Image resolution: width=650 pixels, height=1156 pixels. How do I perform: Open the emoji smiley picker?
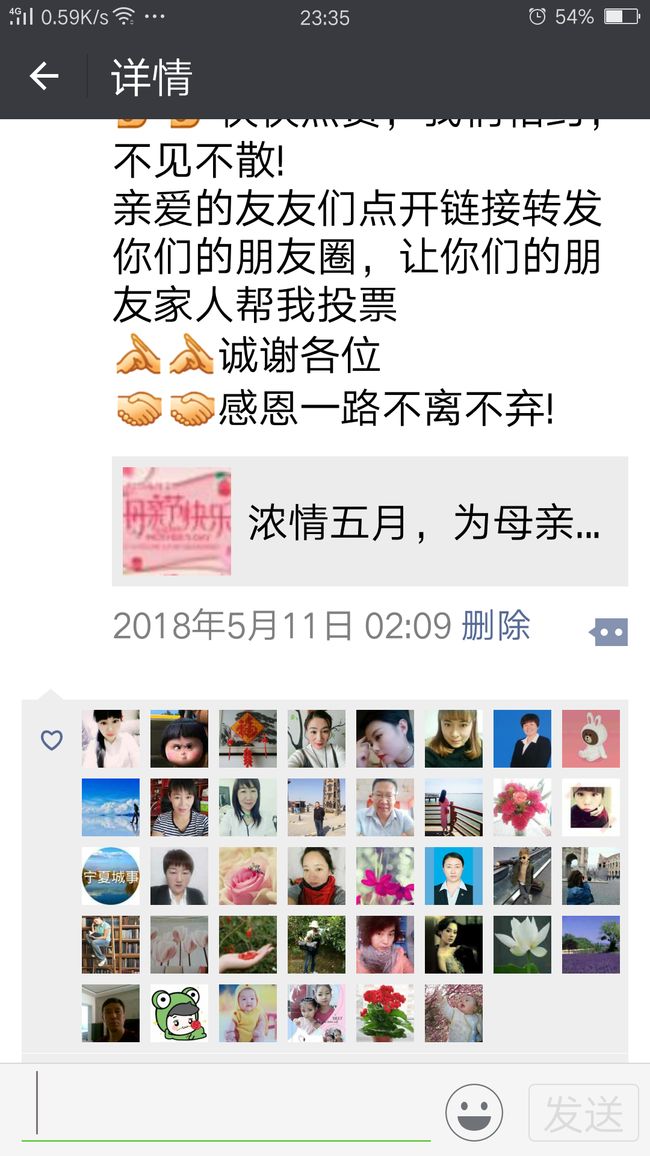click(474, 1113)
